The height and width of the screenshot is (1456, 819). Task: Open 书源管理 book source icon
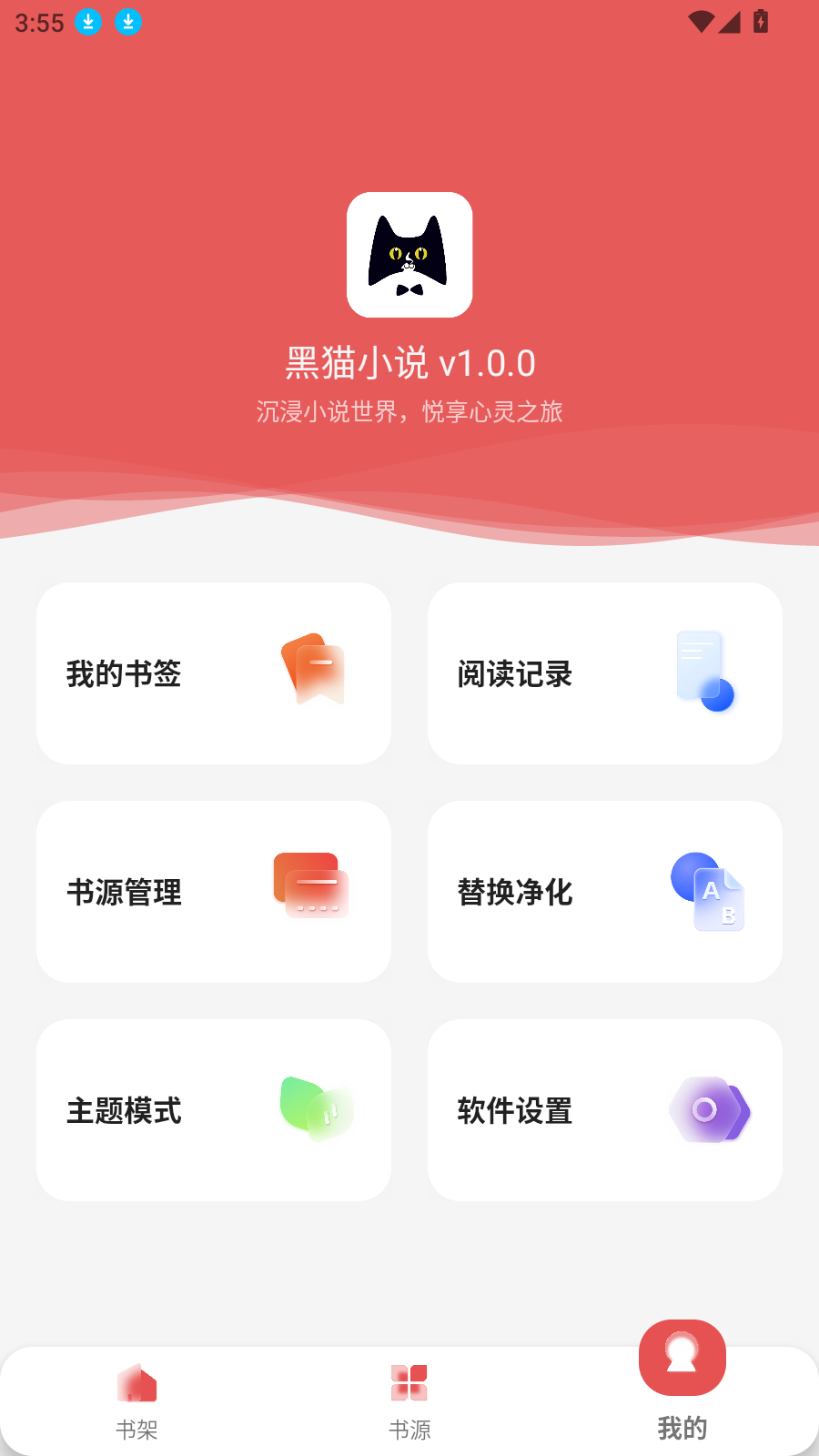point(311,886)
